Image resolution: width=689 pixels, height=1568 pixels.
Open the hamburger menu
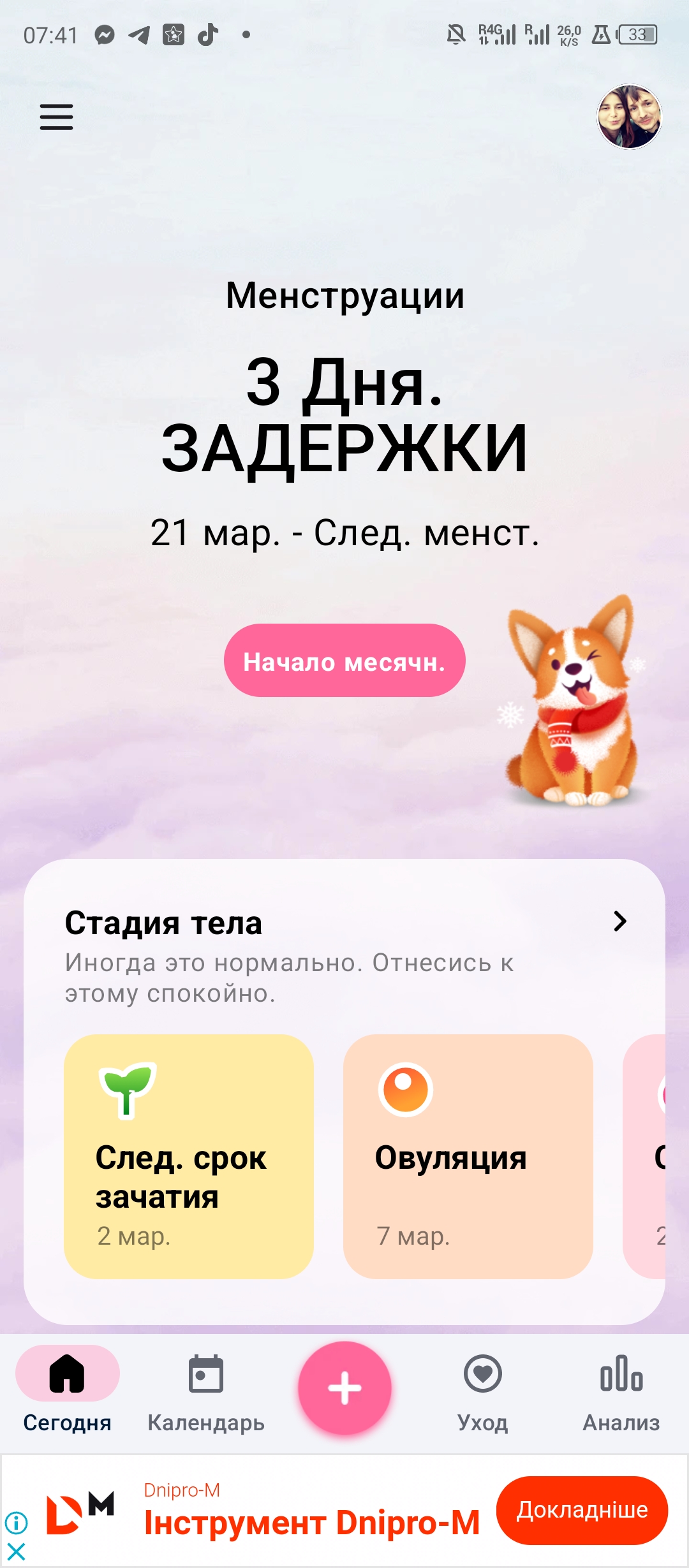coord(56,117)
